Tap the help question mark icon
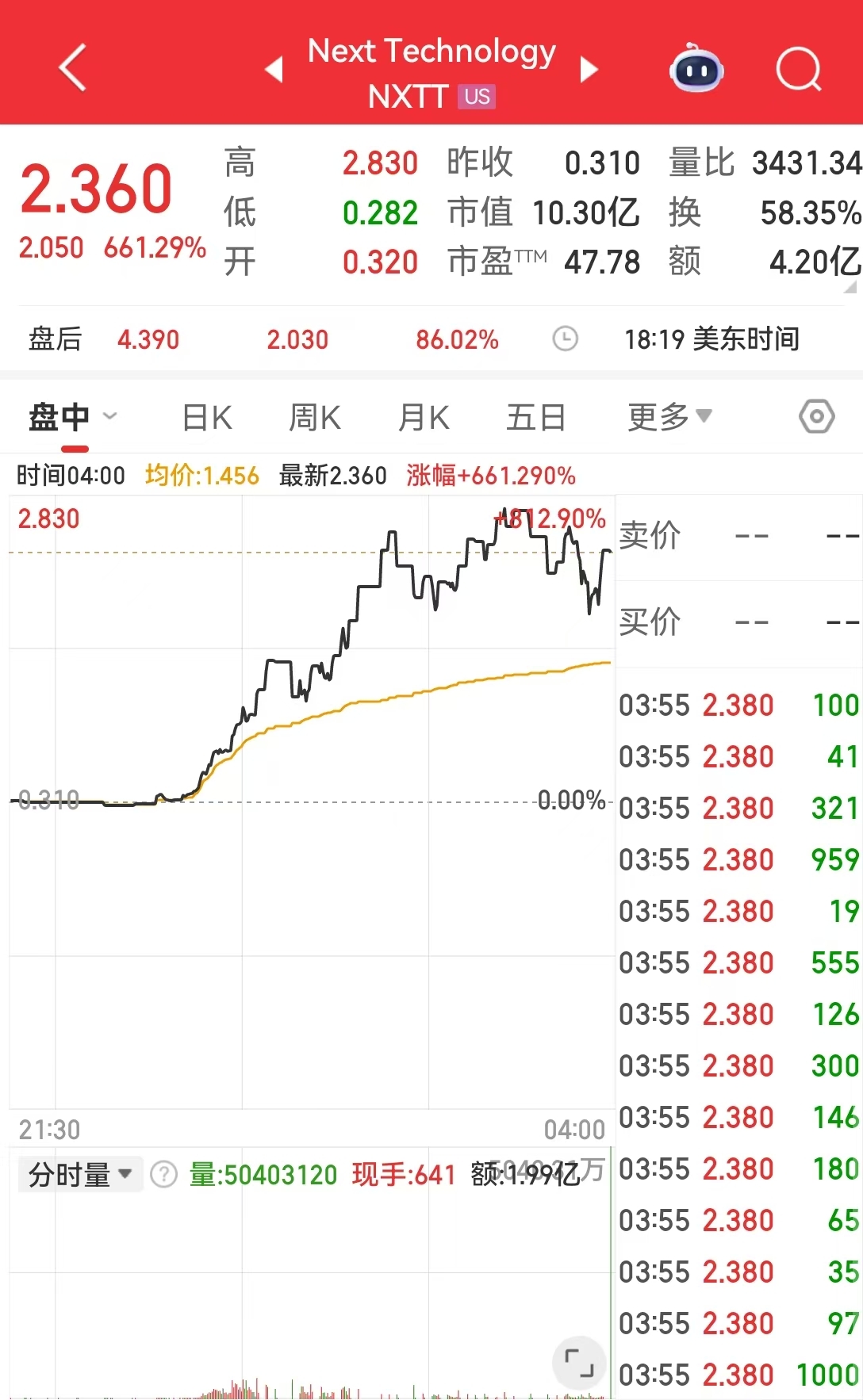863x1400 pixels. pyautogui.click(x=163, y=1174)
